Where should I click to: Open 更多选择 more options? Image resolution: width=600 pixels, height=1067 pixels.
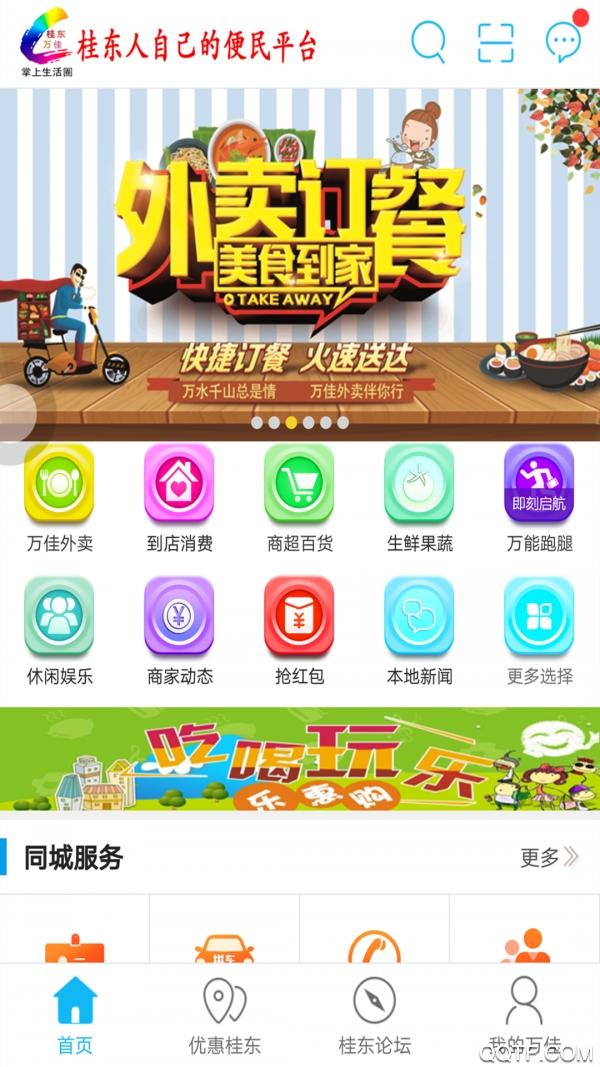[x=539, y=631]
